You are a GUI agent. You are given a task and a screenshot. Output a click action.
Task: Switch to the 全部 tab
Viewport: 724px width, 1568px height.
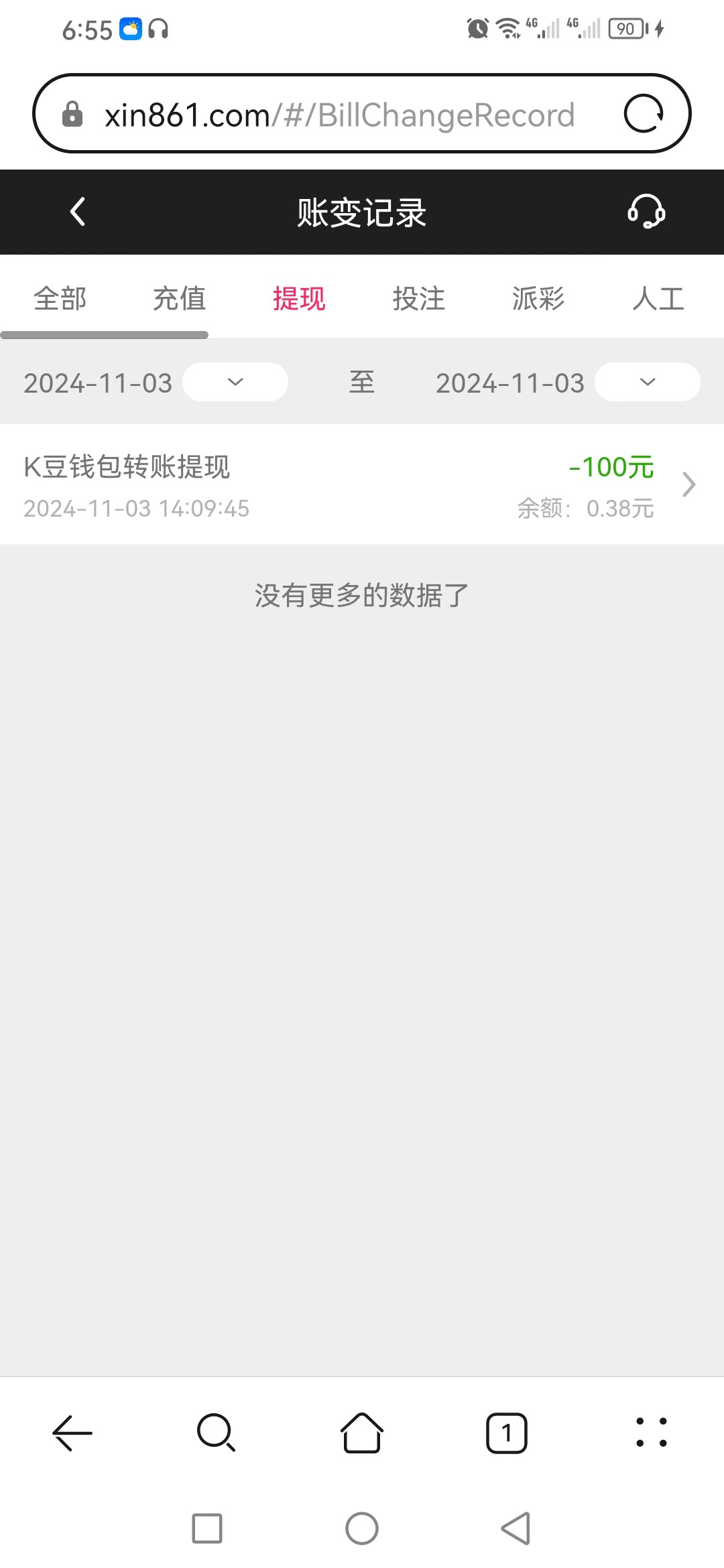[60, 299]
